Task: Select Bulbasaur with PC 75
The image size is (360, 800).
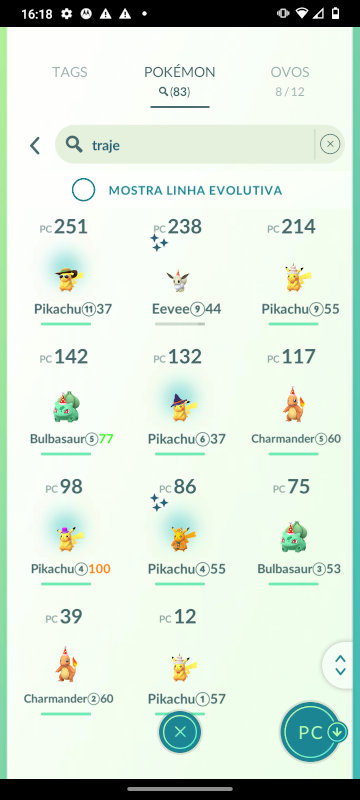Action: [x=294, y=531]
